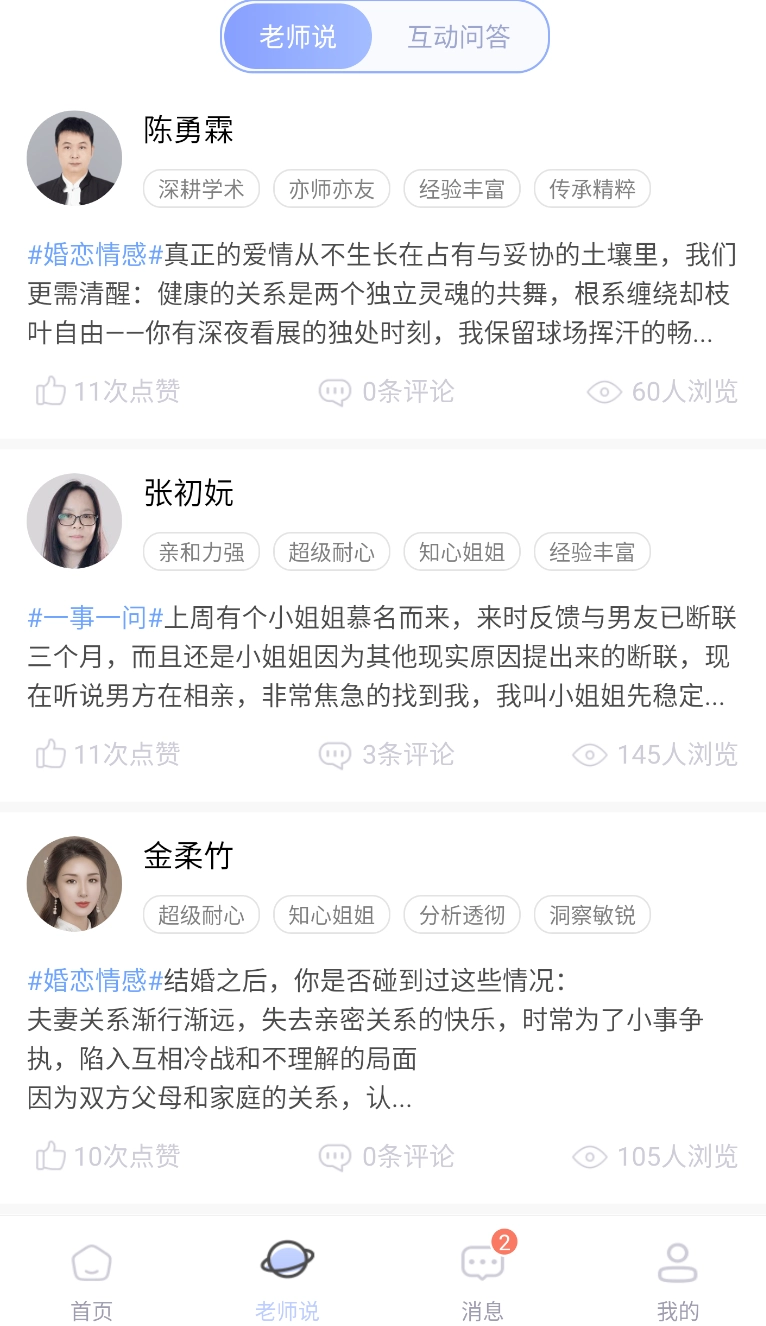This screenshot has width=766, height=1326.
Task: Tap 张初妧's avatar
Action: [x=74, y=521]
